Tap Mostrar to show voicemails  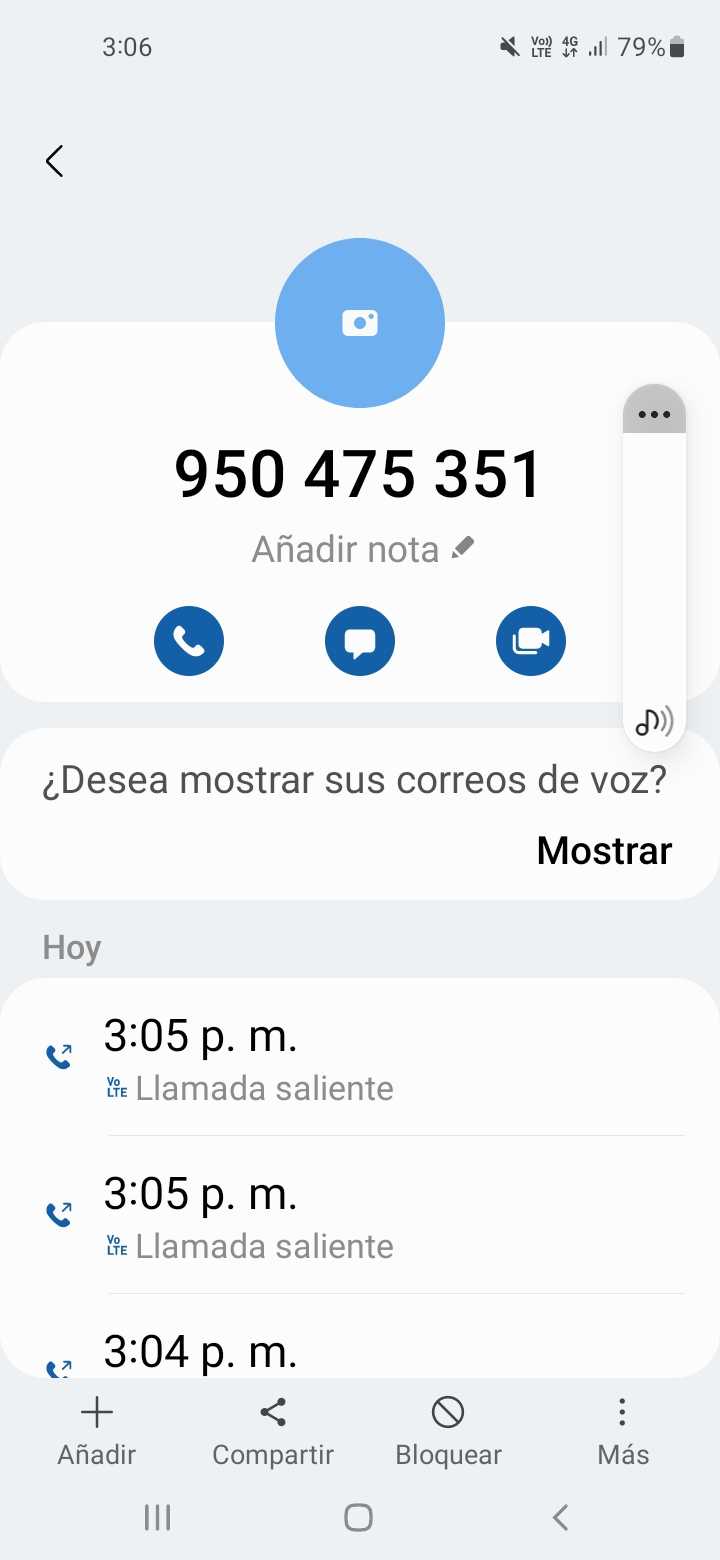point(604,850)
